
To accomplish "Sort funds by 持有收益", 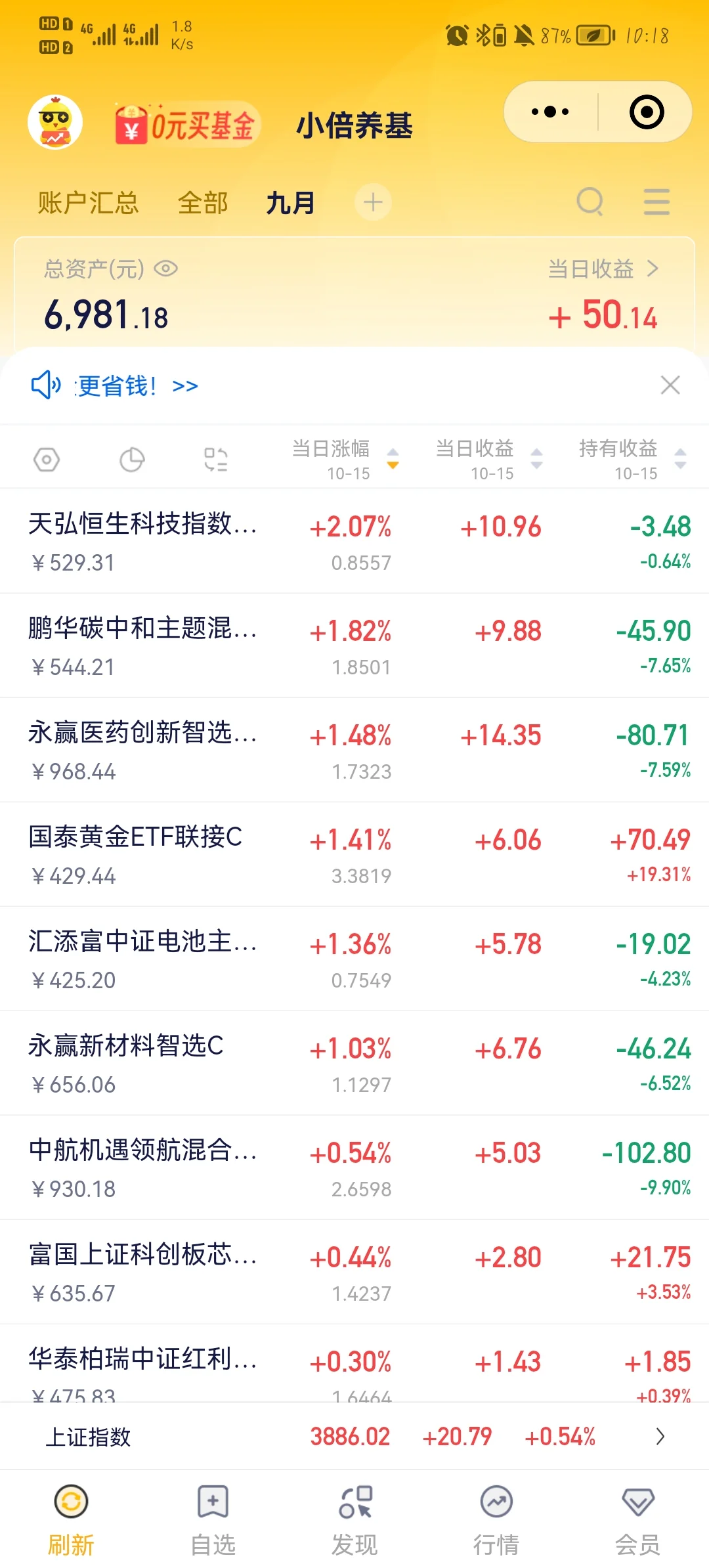I will pyautogui.click(x=633, y=459).
